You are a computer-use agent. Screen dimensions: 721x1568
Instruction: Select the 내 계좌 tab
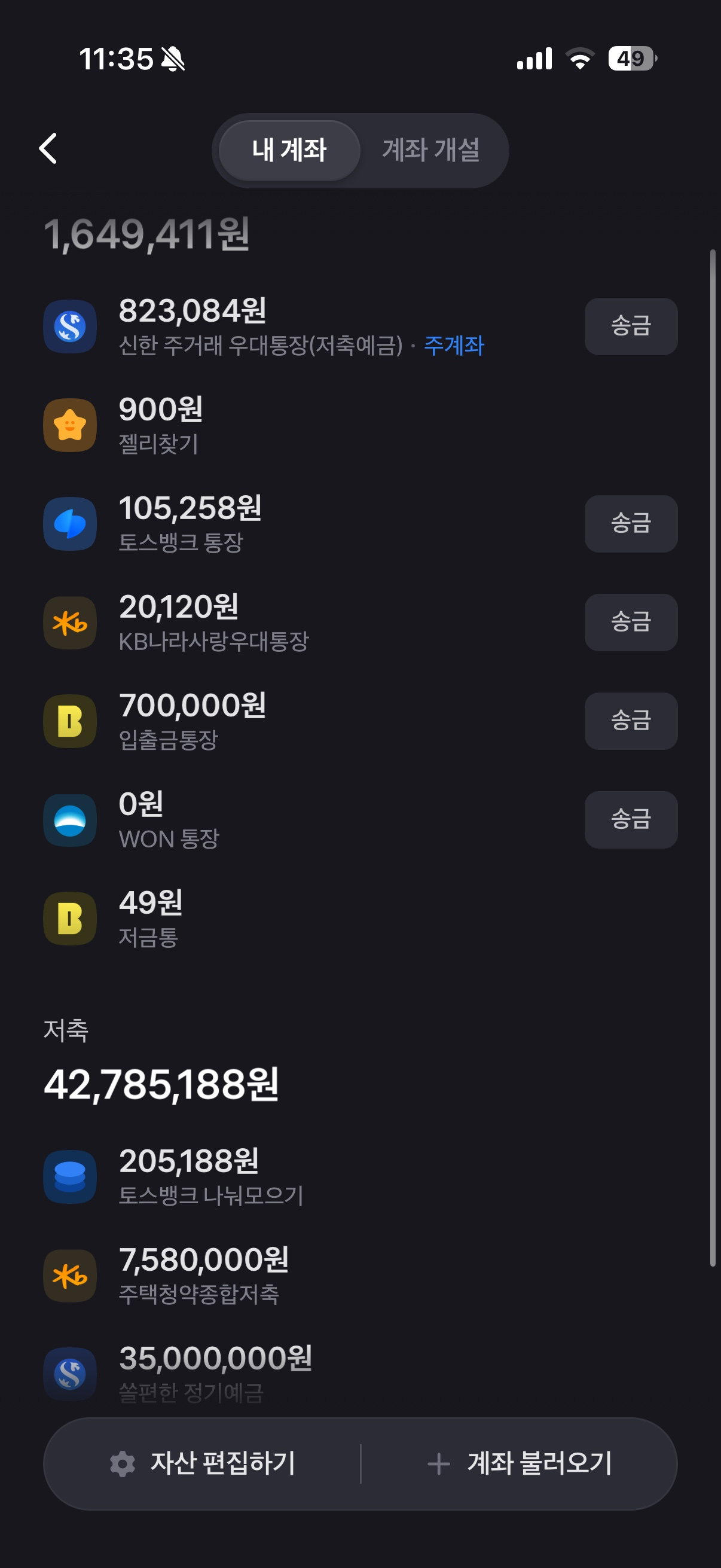[289, 150]
